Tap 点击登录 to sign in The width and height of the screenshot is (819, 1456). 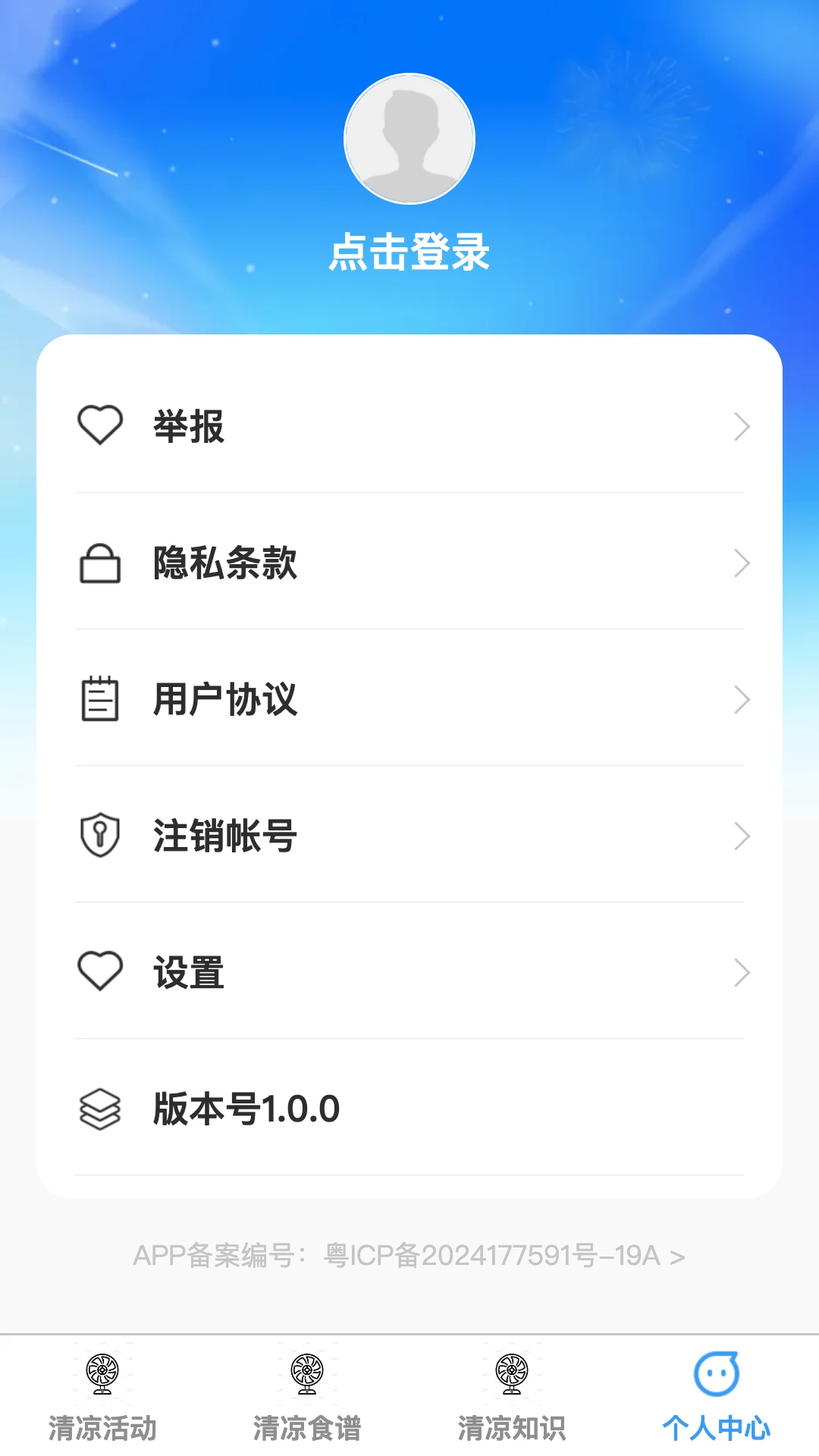[x=409, y=253]
